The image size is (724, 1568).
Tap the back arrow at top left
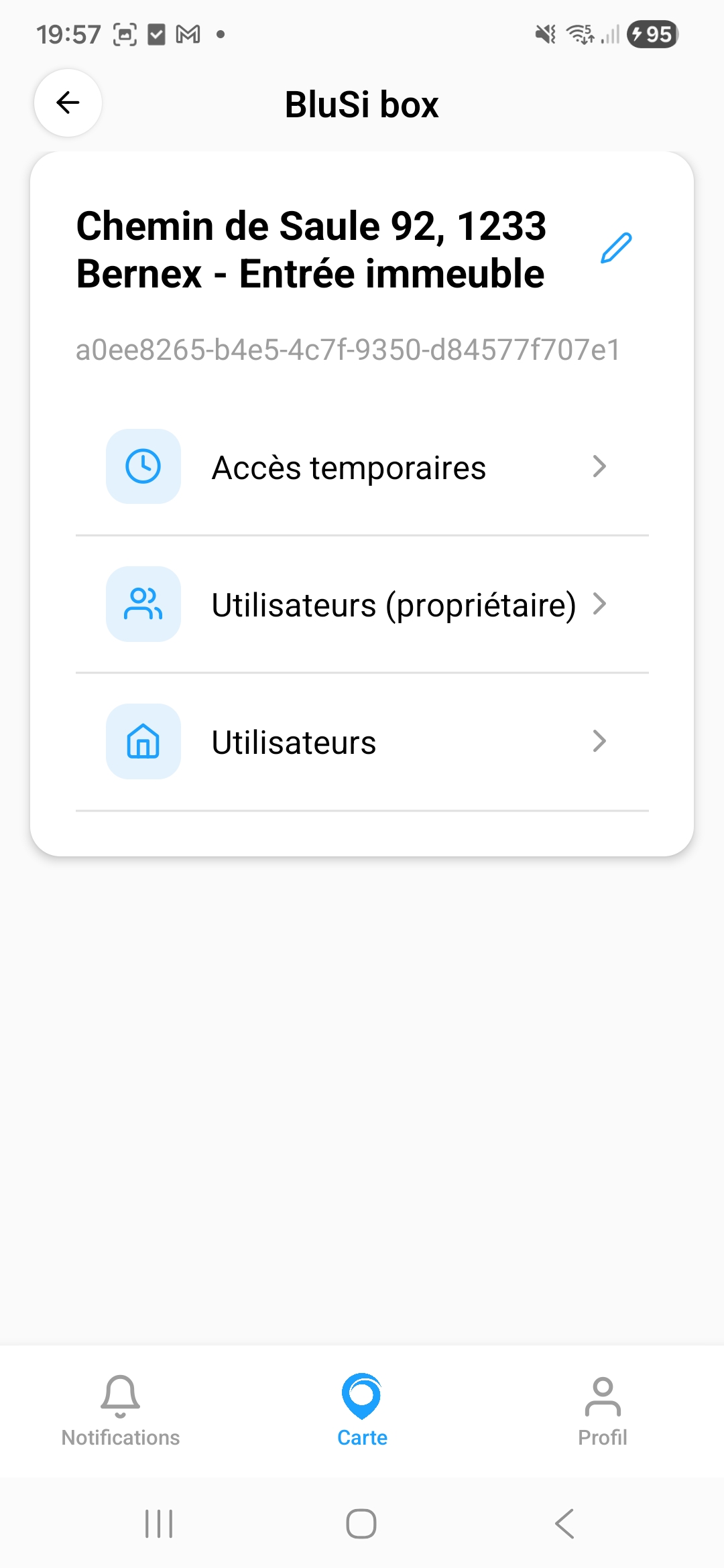coord(67,104)
